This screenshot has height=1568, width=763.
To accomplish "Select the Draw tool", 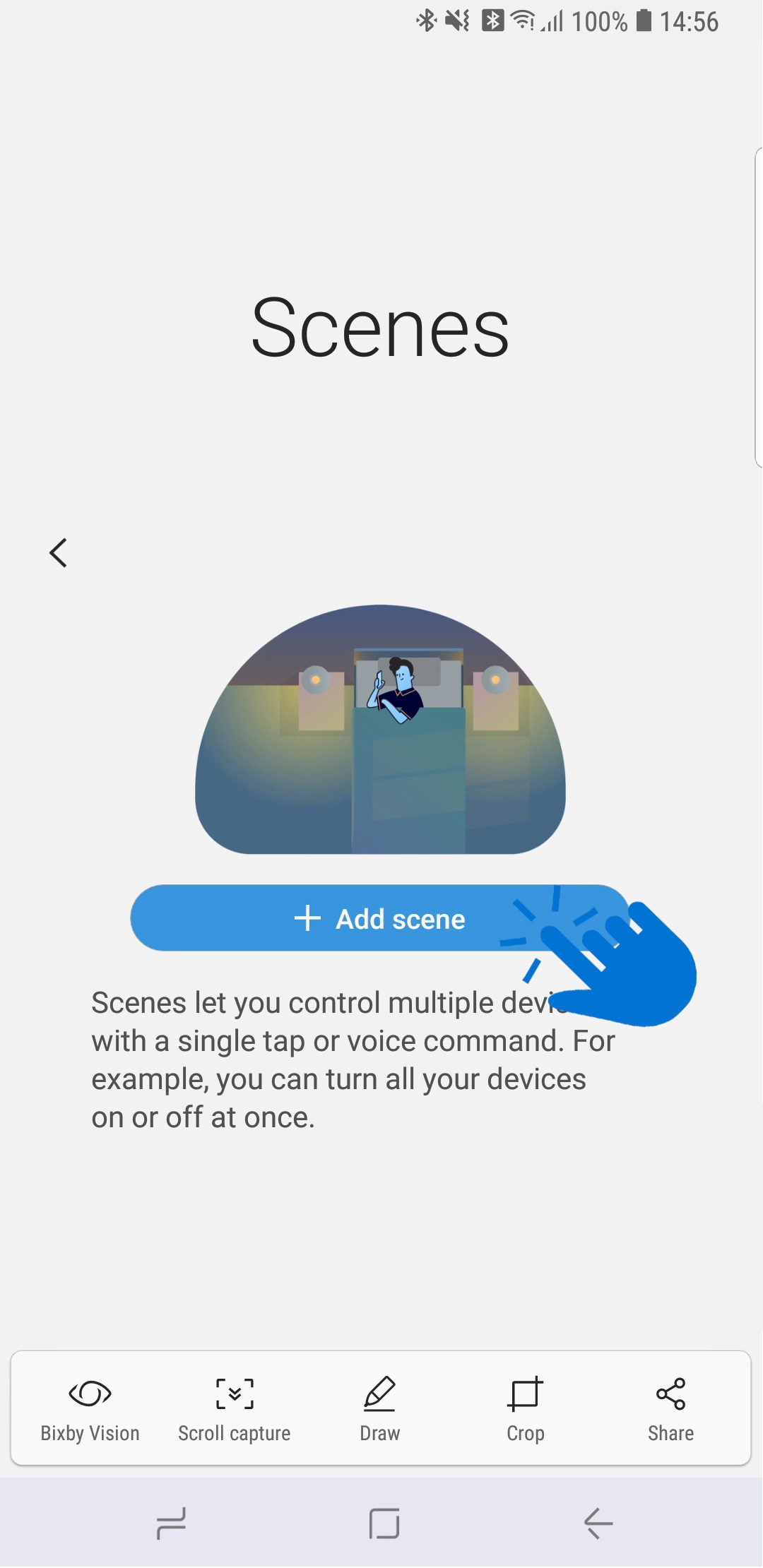I will [380, 1409].
